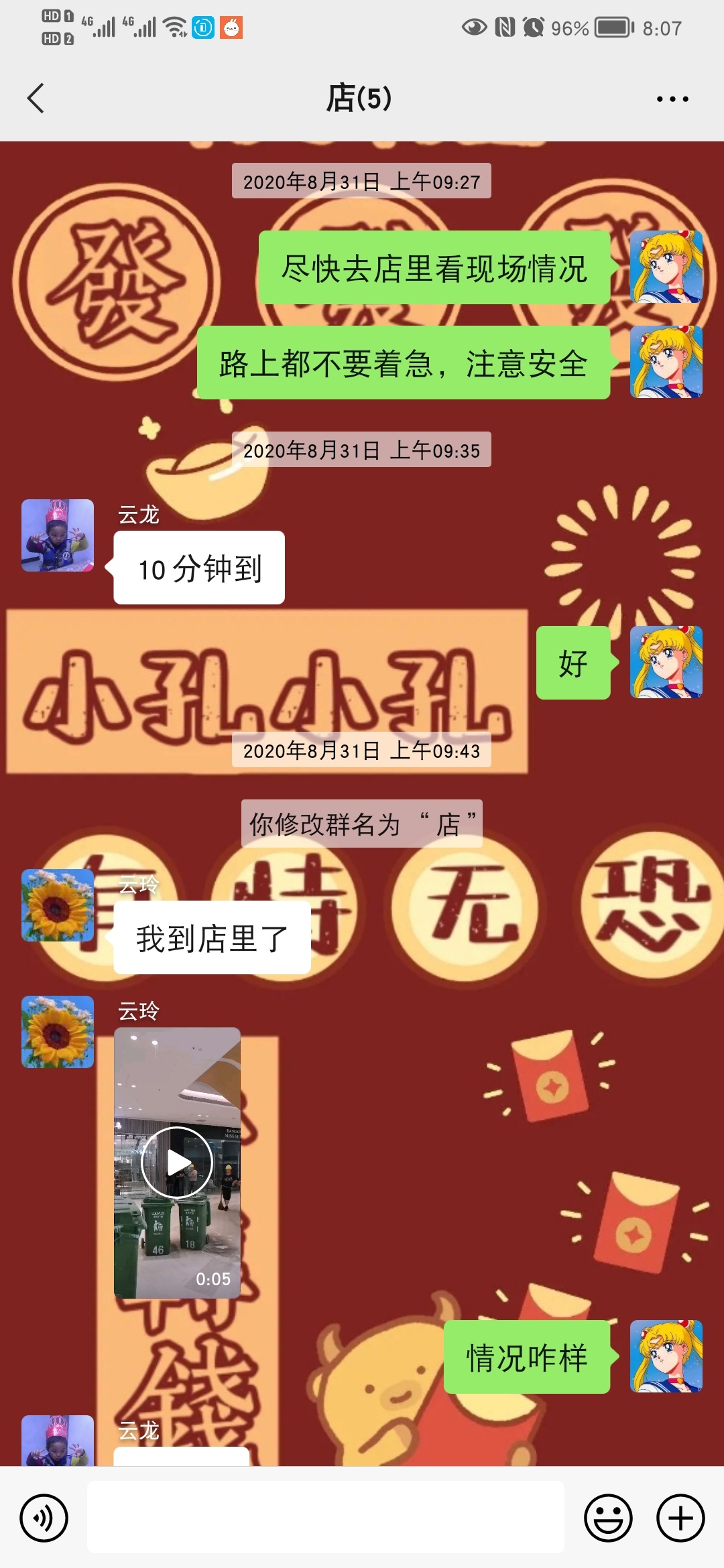Open the emoji picker
The width and height of the screenshot is (724, 1568).
(608, 1518)
